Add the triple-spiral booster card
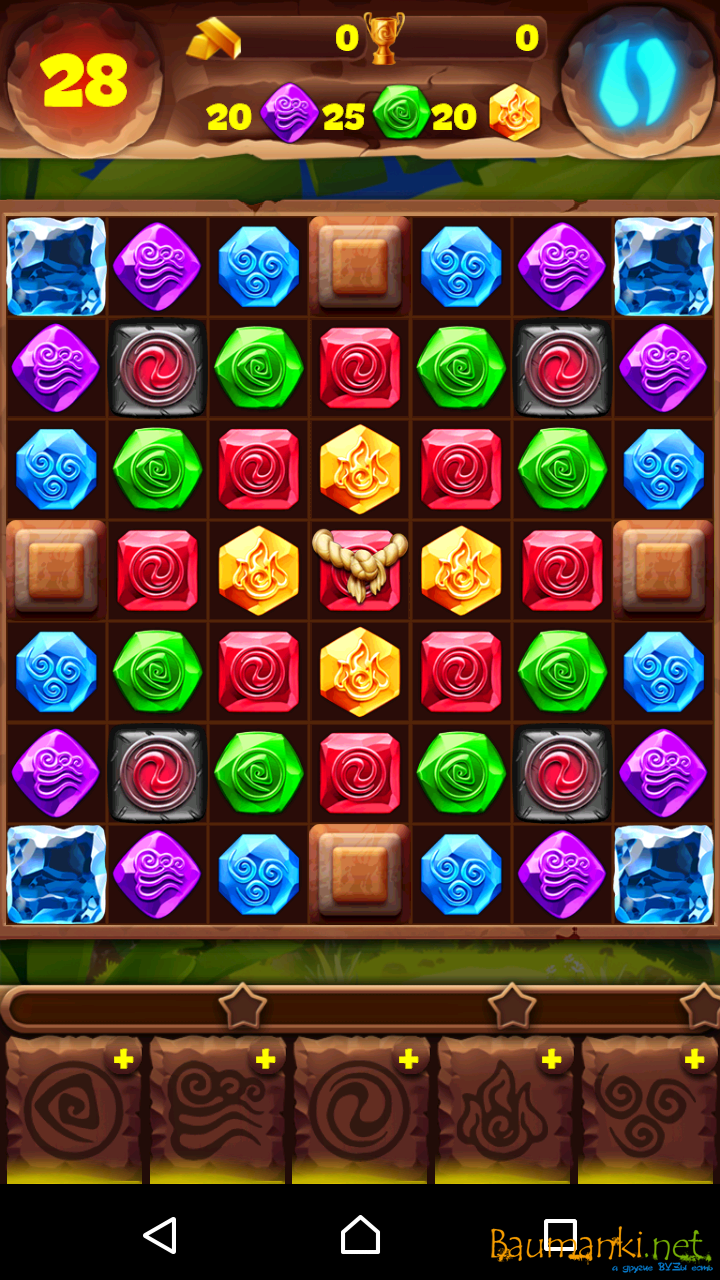Screen dimensions: 720x1280 coord(694,1060)
